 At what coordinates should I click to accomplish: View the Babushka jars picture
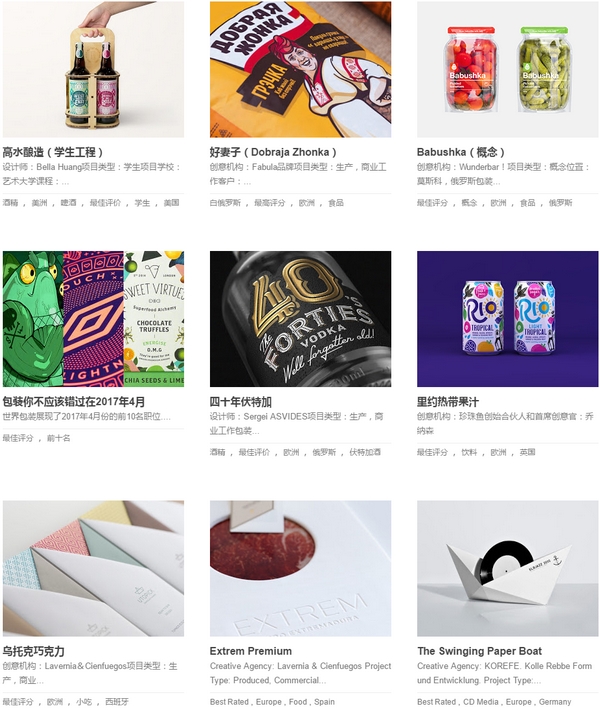(x=507, y=69)
